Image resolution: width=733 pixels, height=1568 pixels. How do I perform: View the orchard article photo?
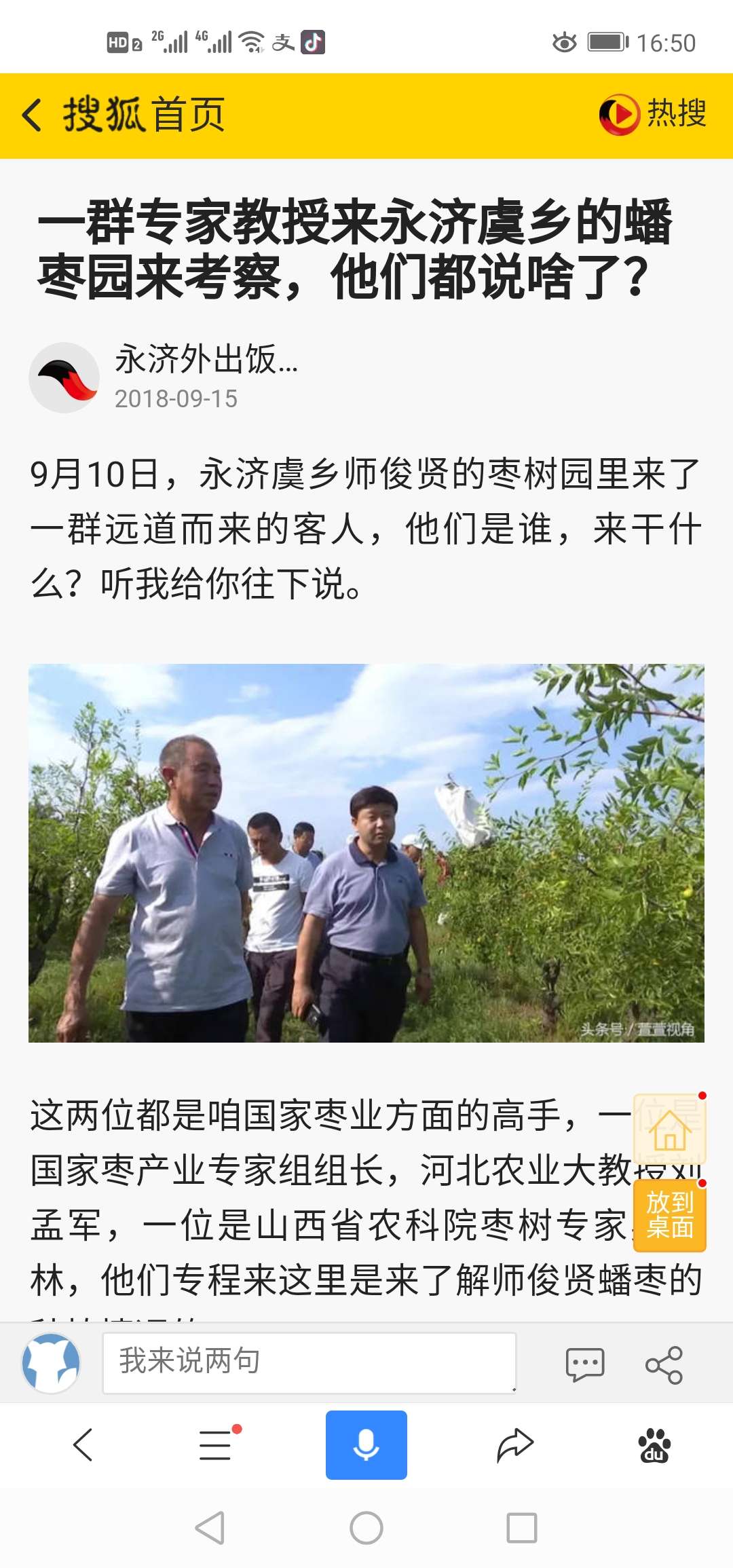[x=366, y=853]
